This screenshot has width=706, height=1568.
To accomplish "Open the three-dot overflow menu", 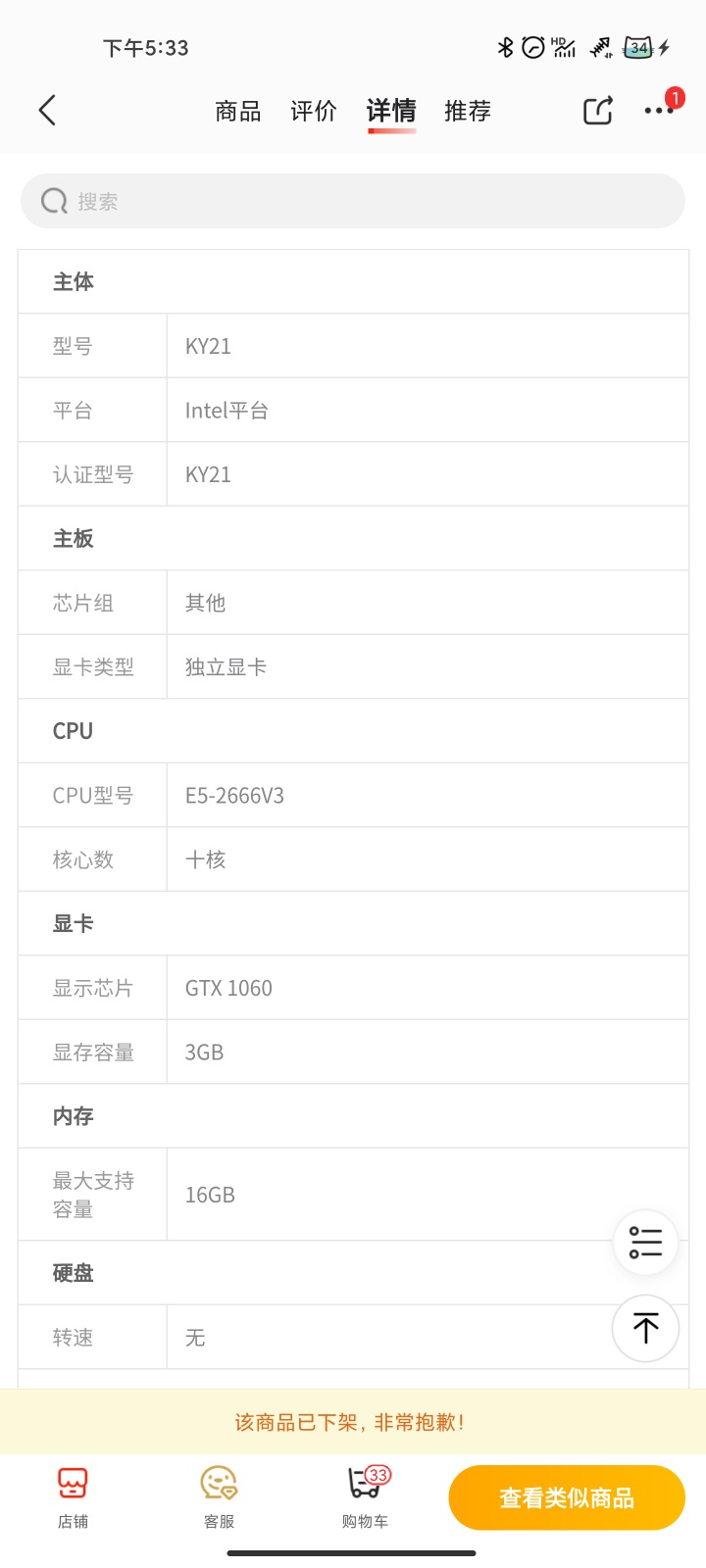I will [x=659, y=110].
